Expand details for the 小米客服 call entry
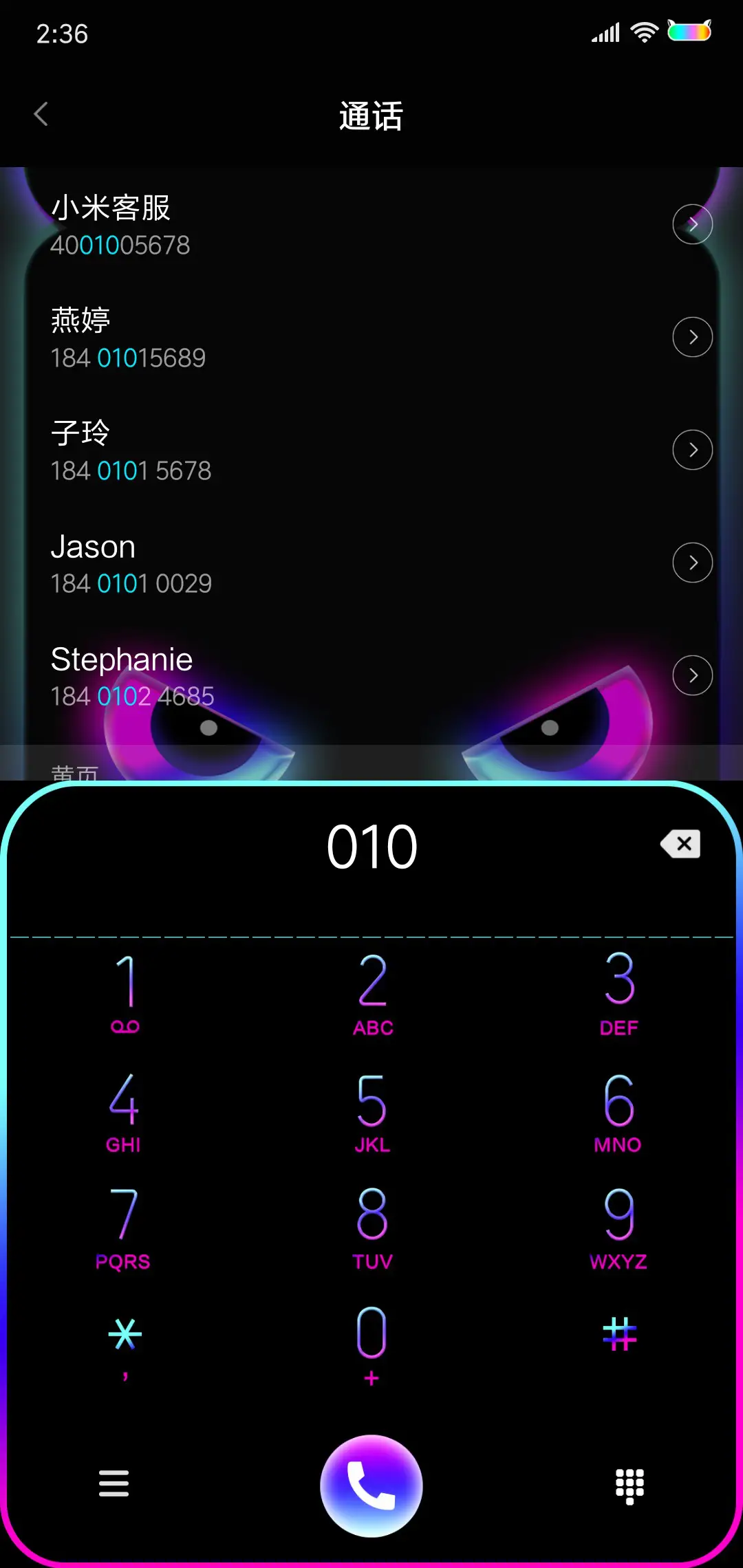This screenshot has height=1568, width=743. coord(693,224)
